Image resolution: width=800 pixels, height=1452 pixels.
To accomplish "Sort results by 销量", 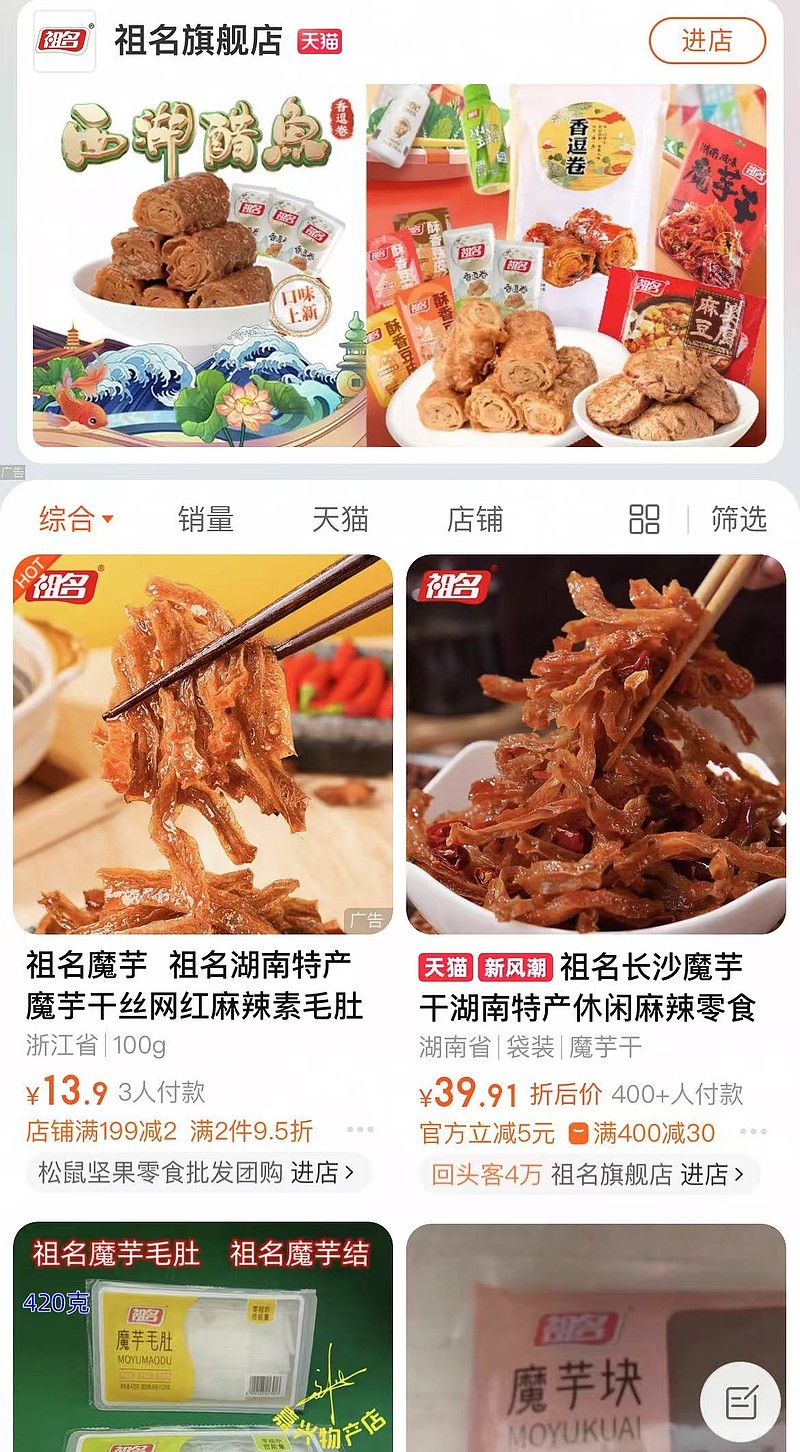I will tap(206, 519).
